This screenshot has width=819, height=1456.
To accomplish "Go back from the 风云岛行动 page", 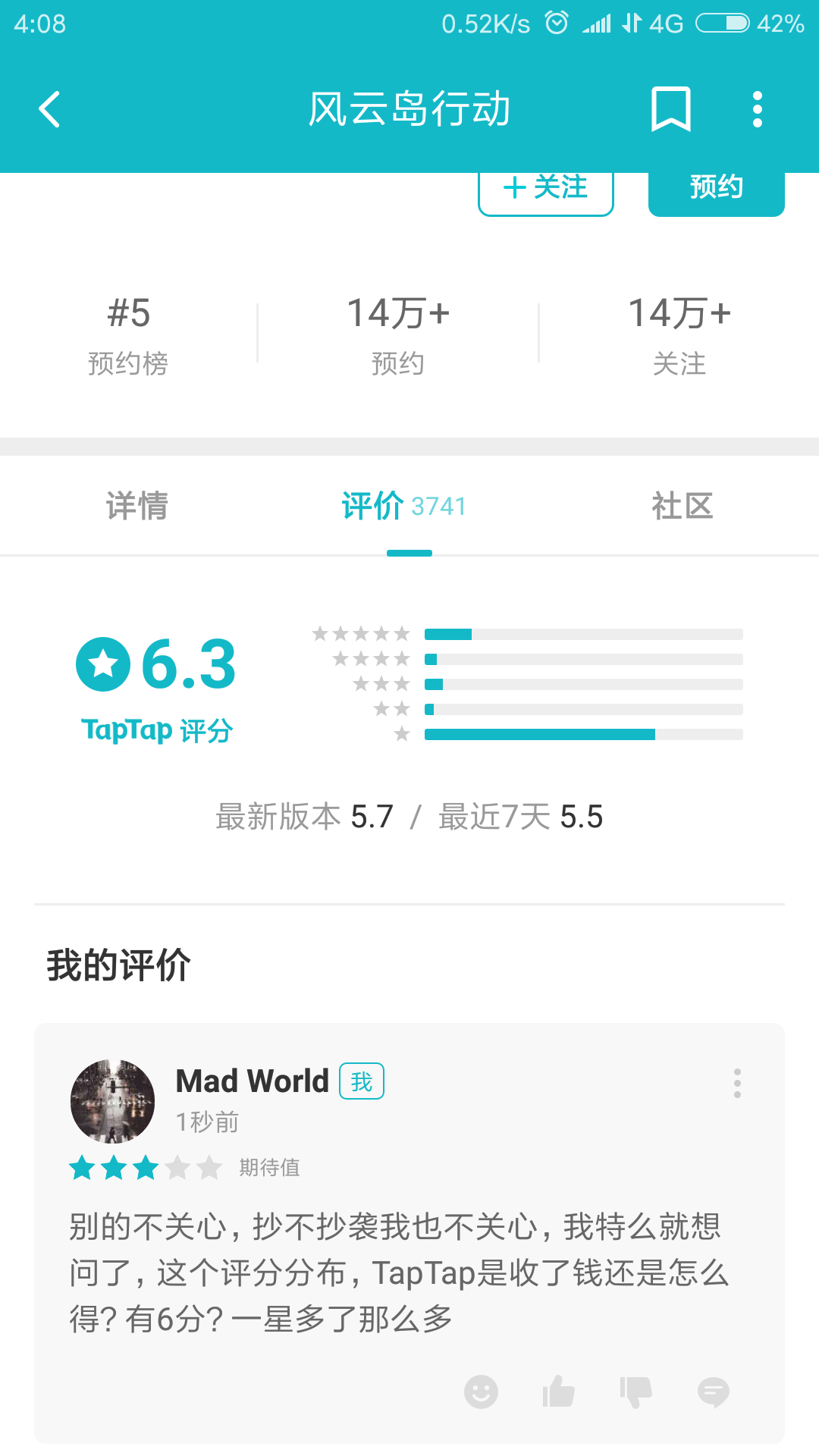I will click(x=50, y=109).
